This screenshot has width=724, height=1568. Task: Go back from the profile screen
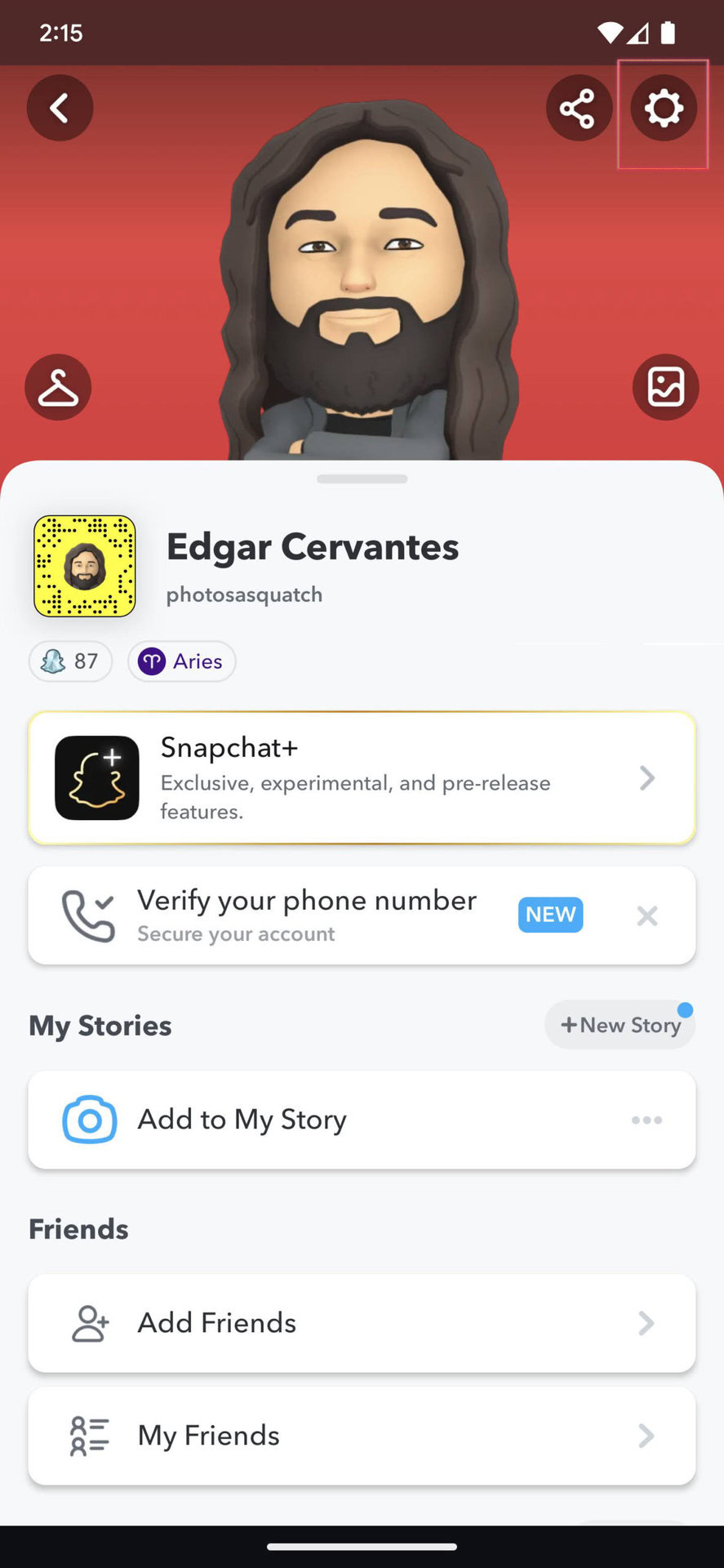pos(60,108)
